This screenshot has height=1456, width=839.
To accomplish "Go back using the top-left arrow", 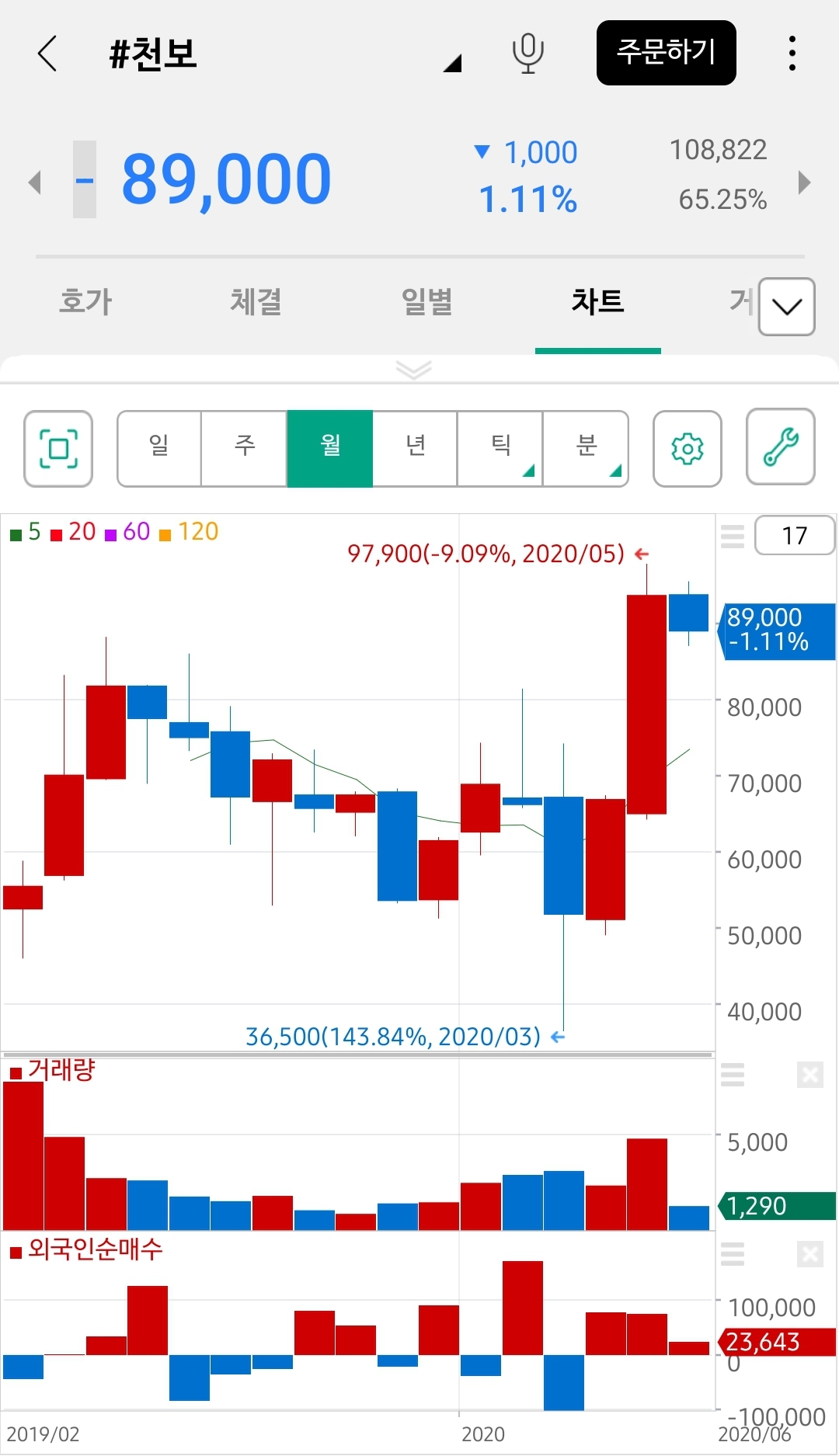I will pos(48,54).
